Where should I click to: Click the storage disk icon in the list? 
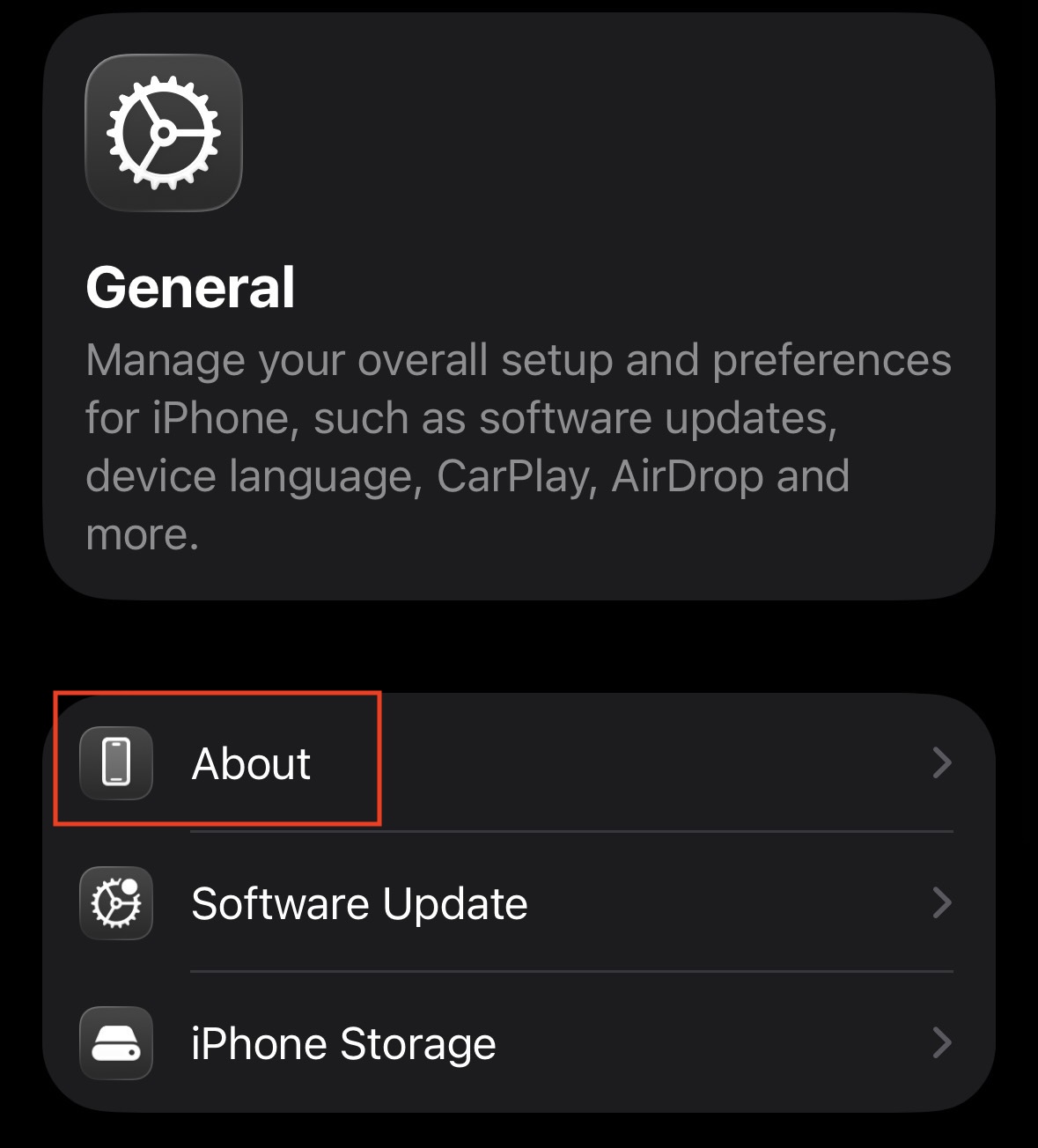tap(115, 1044)
